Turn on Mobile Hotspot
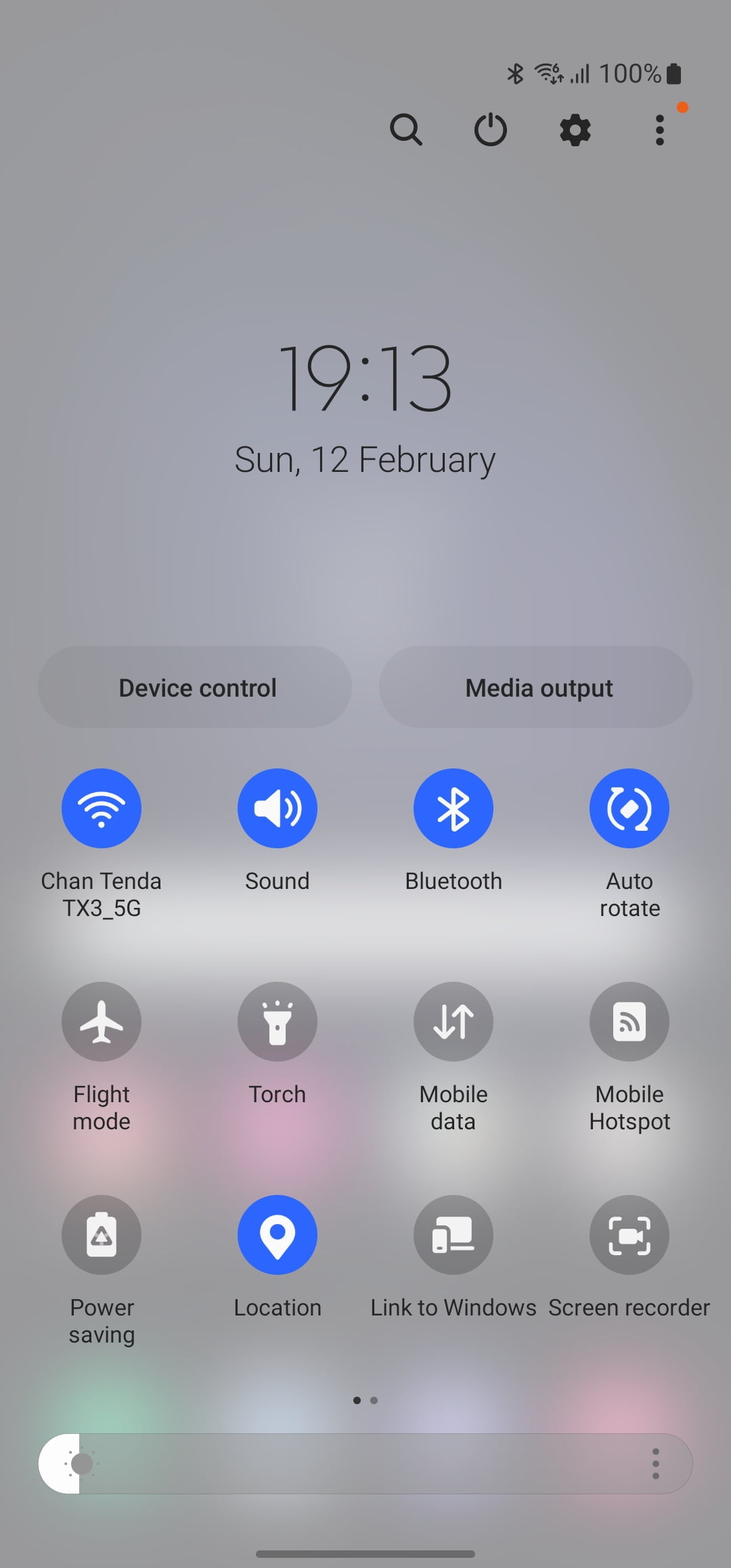 point(629,1022)
